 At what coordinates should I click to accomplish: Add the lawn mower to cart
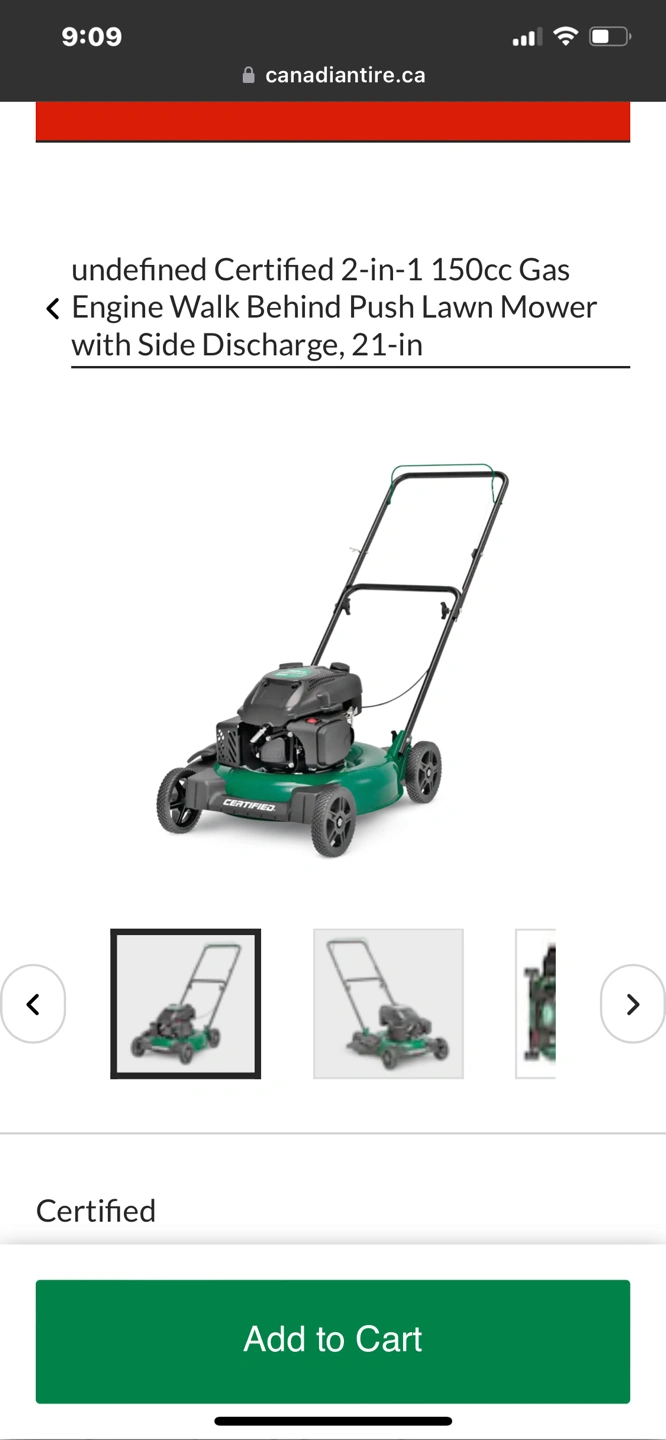tap(333, 1340)
